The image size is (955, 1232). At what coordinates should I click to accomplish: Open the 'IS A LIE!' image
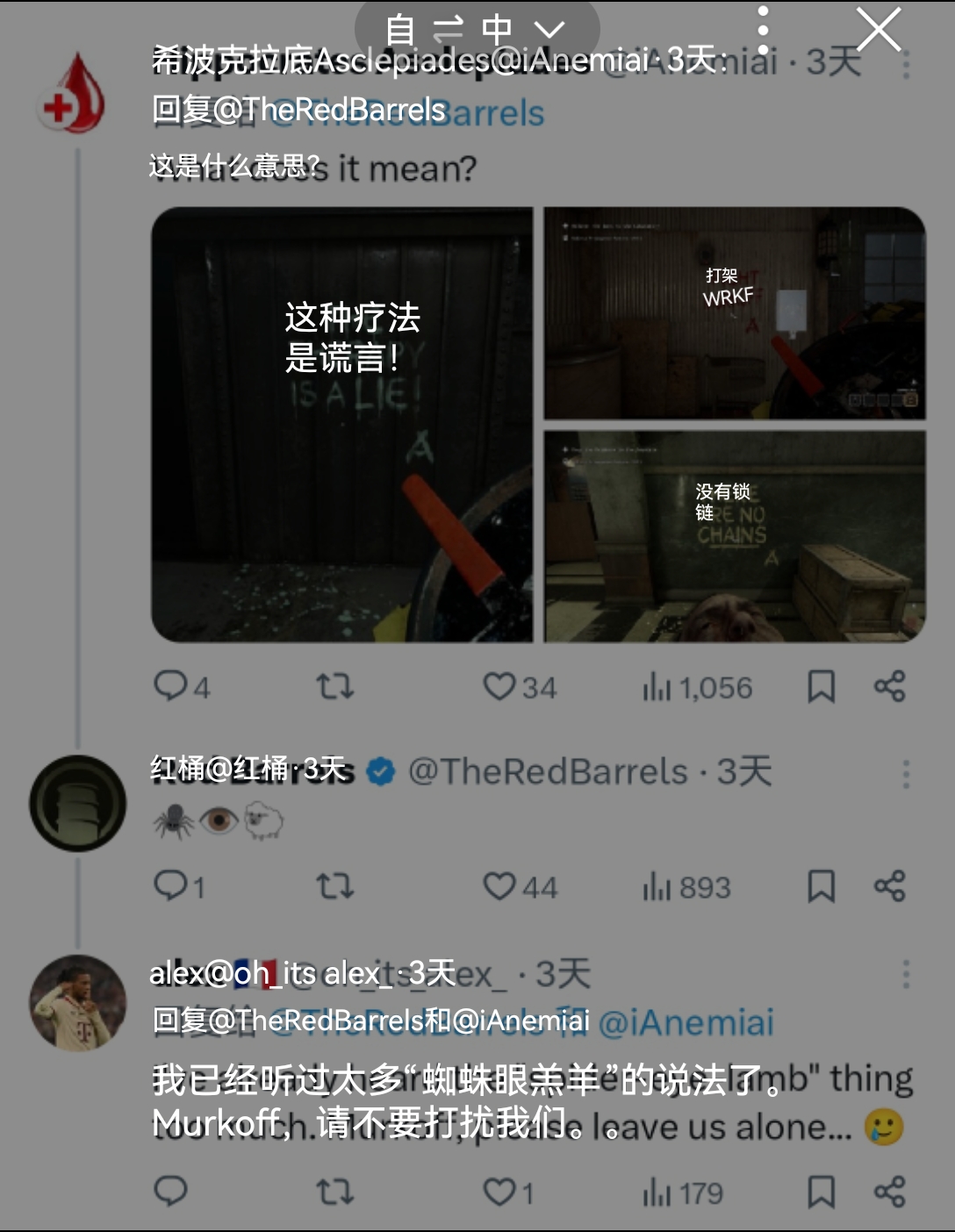pyautogui.click(x=342, y=425)
